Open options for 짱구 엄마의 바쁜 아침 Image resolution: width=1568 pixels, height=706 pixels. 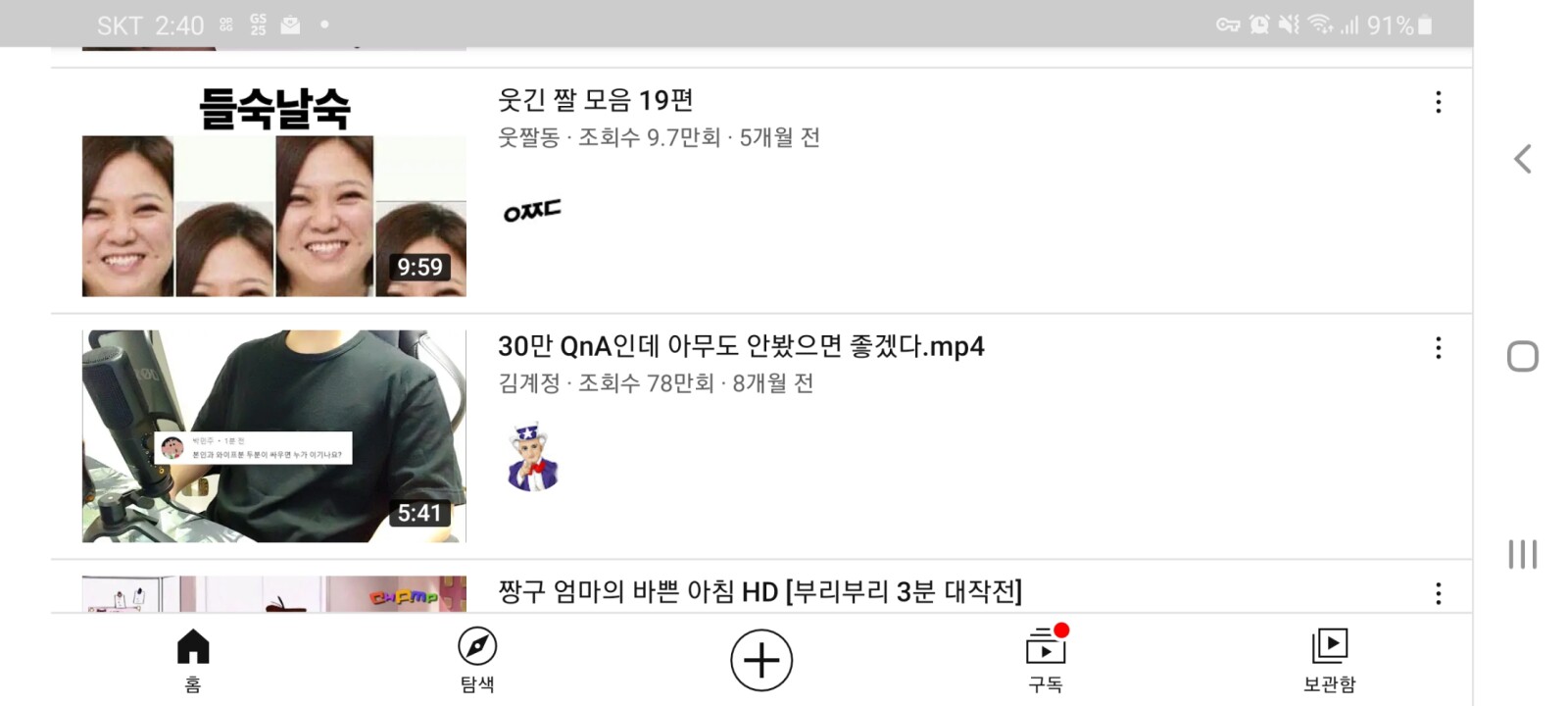[x=1438, y=593]
